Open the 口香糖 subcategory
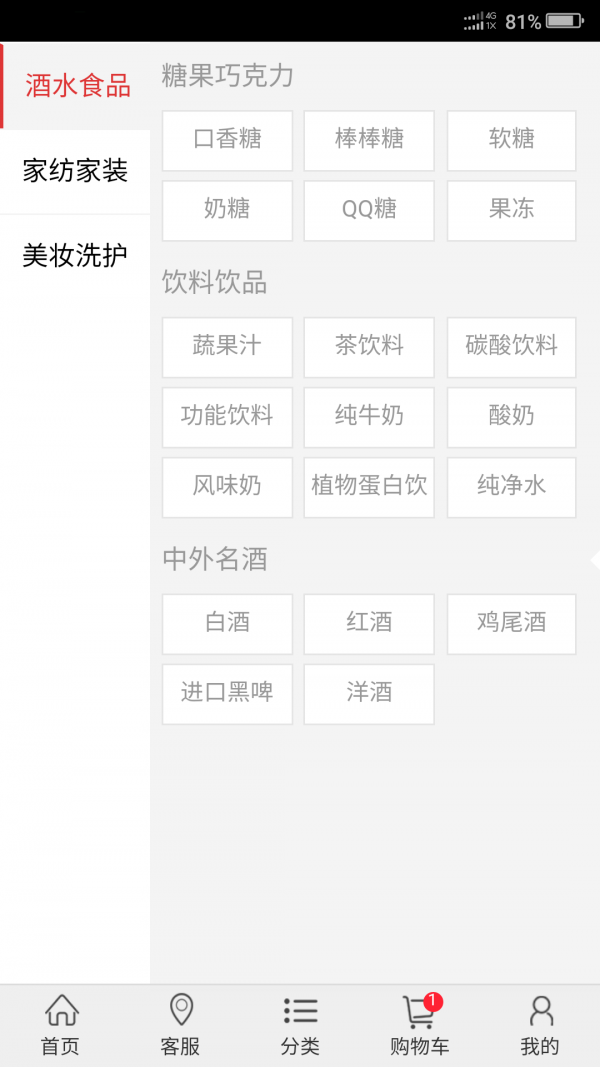 (x=227, y=140)
